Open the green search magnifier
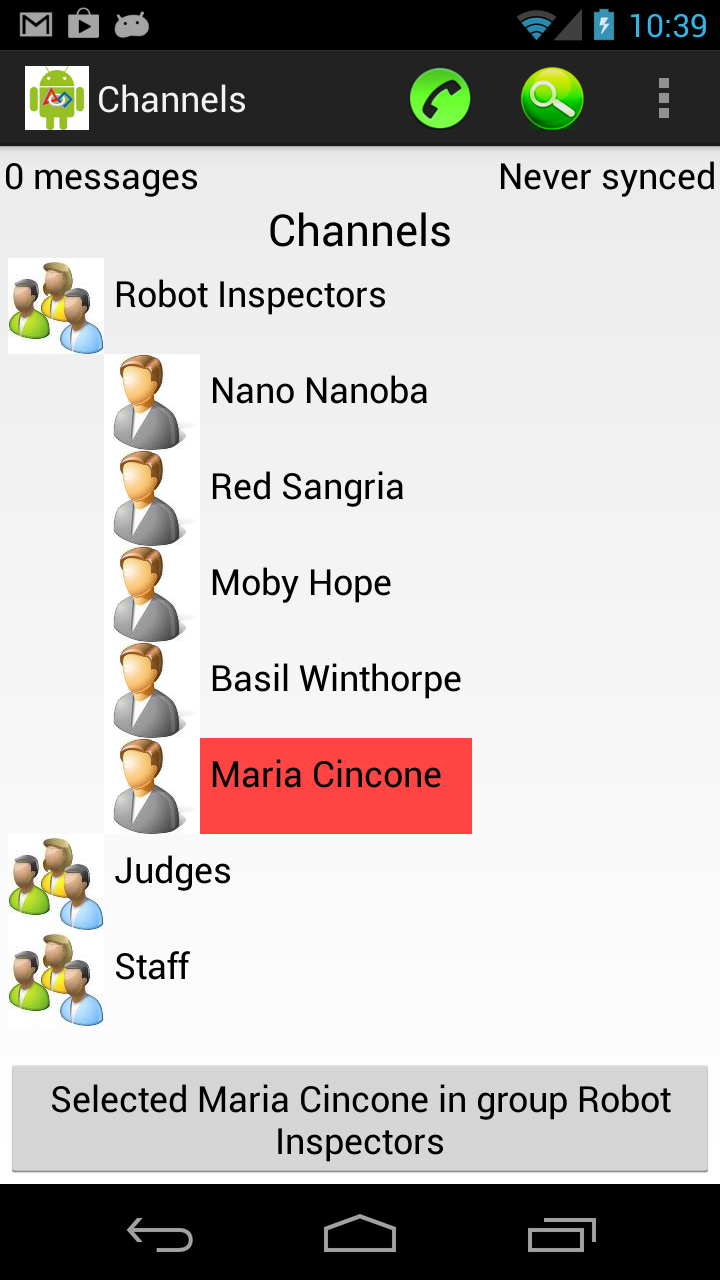The width and height of the screenshot is (720, 1280). (x=552, y=99)
